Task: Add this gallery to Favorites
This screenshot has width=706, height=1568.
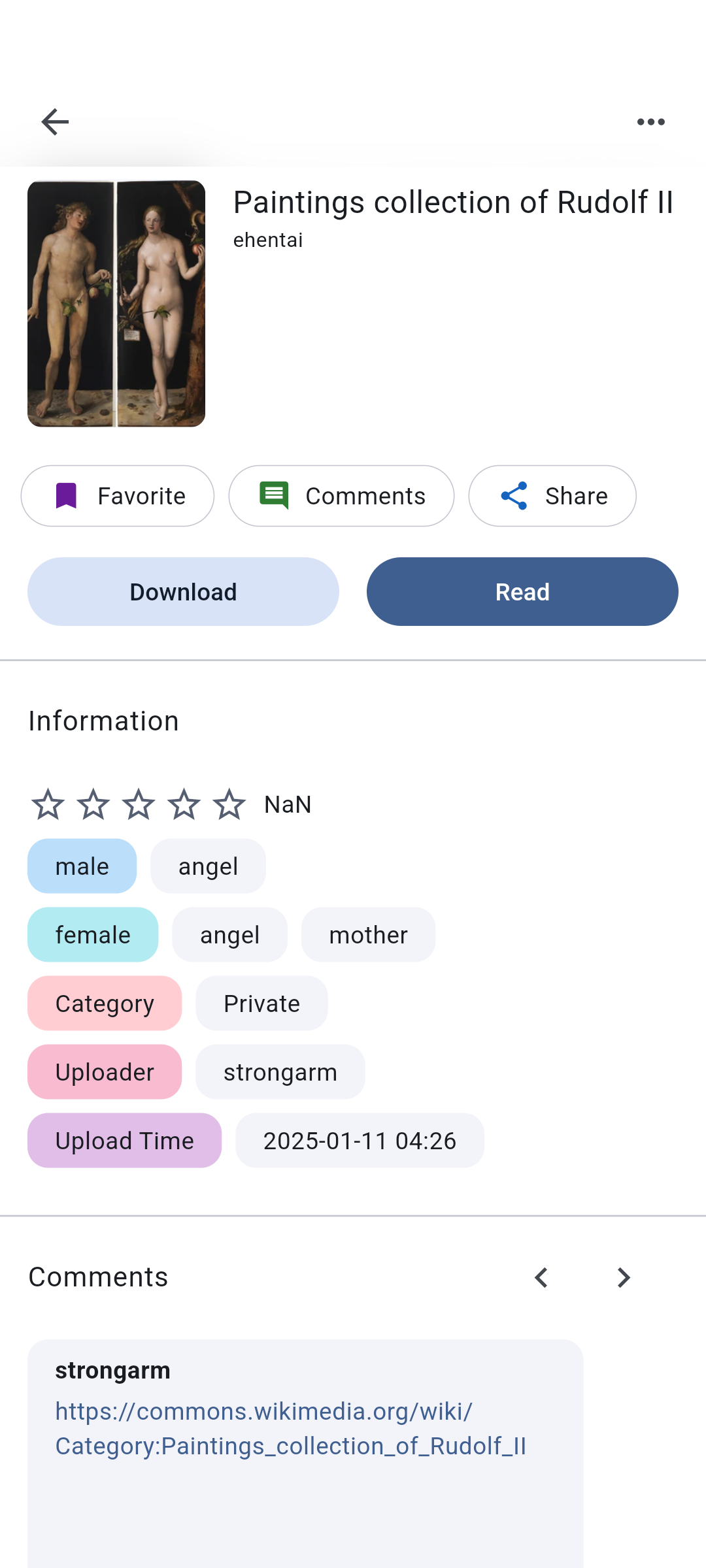Action: click(x=118, y=496)
